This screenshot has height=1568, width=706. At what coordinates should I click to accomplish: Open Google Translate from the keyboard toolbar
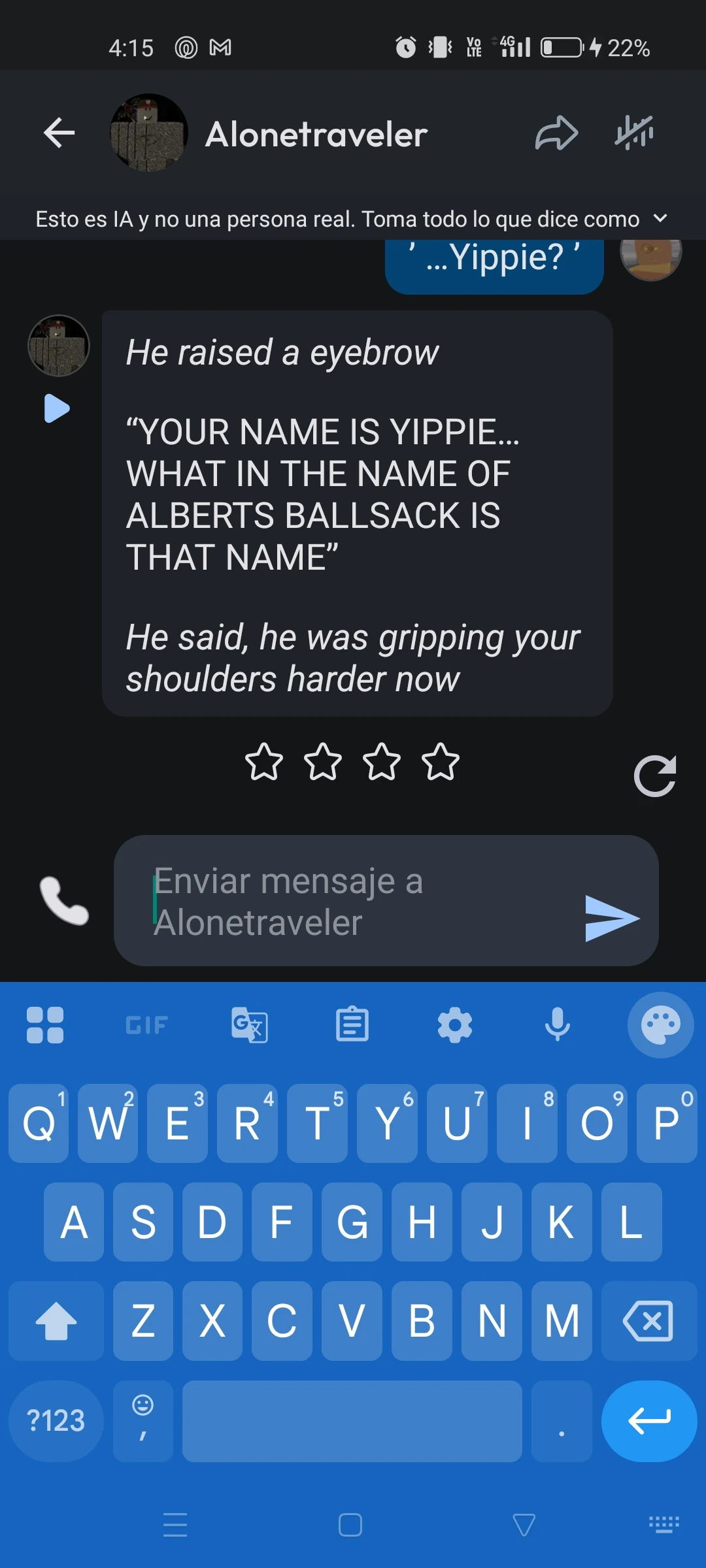tap(249, 1024)
